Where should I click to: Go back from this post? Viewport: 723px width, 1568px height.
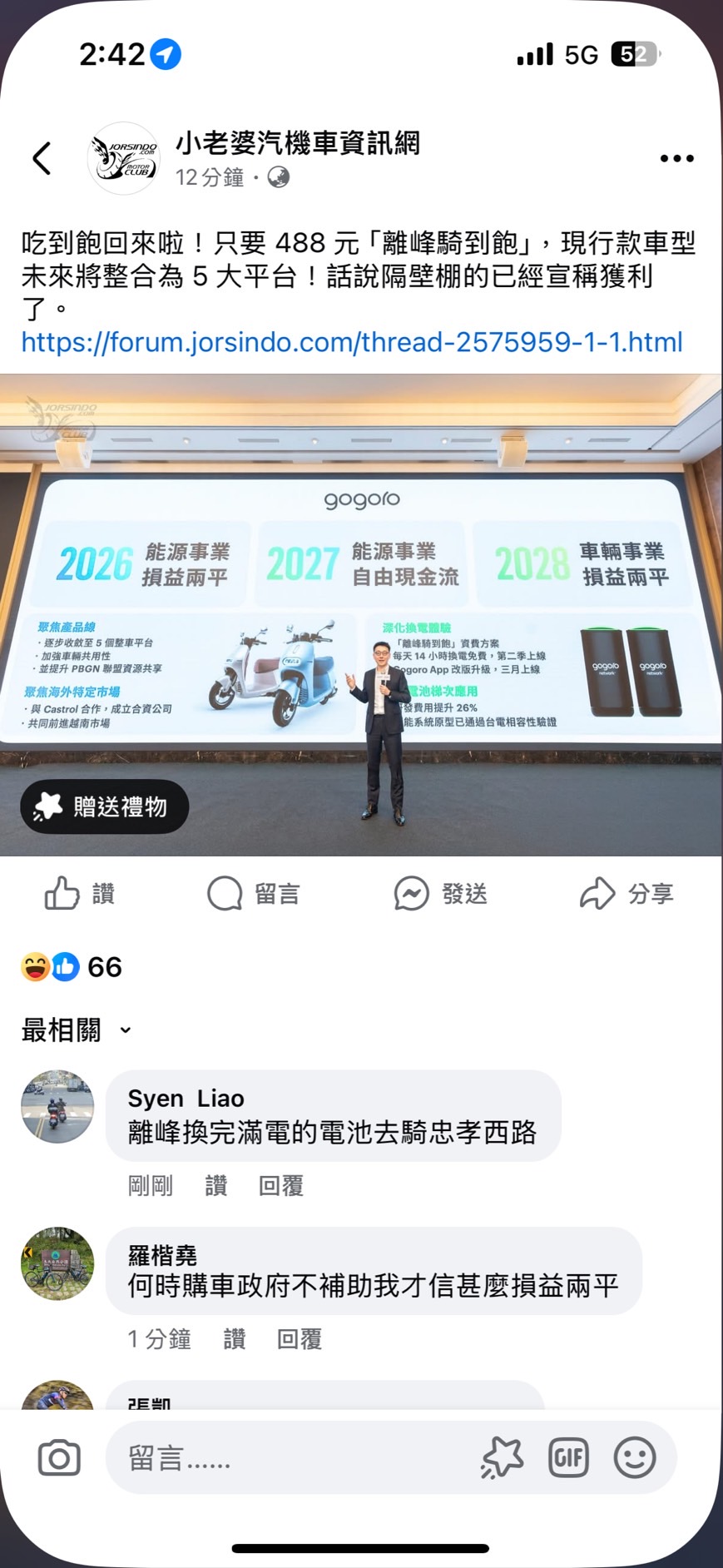pos(42,158)
